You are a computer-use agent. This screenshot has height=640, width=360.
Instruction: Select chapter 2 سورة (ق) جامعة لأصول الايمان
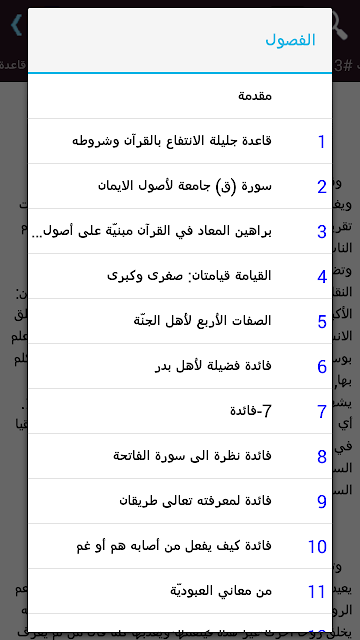[x=180, y=187]
